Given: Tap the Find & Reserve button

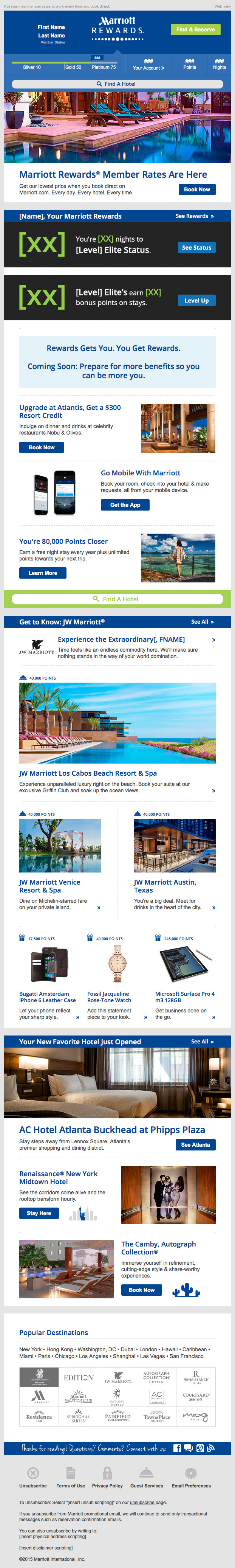Looking at the screenshot, I should coord(195,29).
